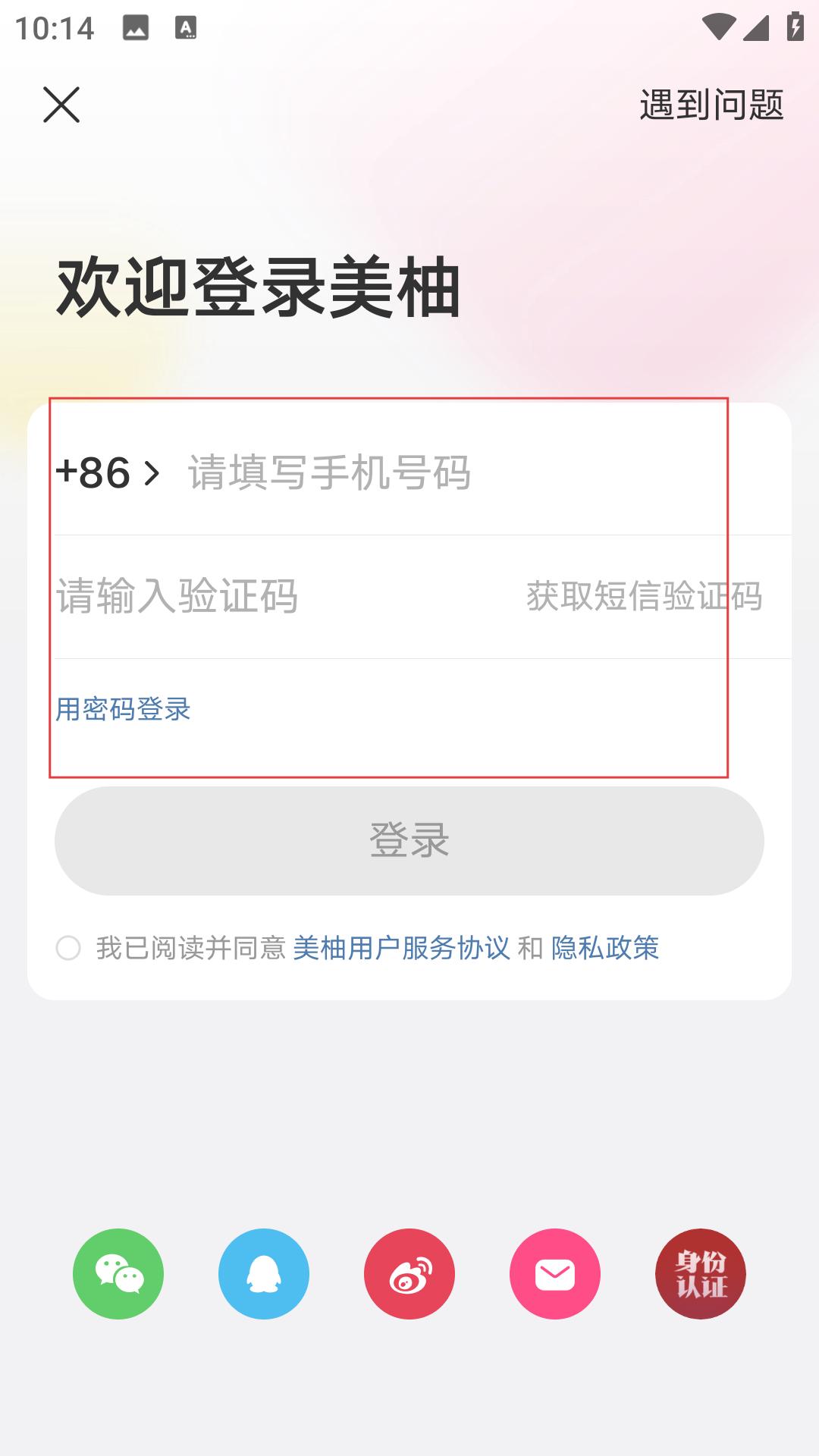Close the Meiyou login screen

(61, 105)
